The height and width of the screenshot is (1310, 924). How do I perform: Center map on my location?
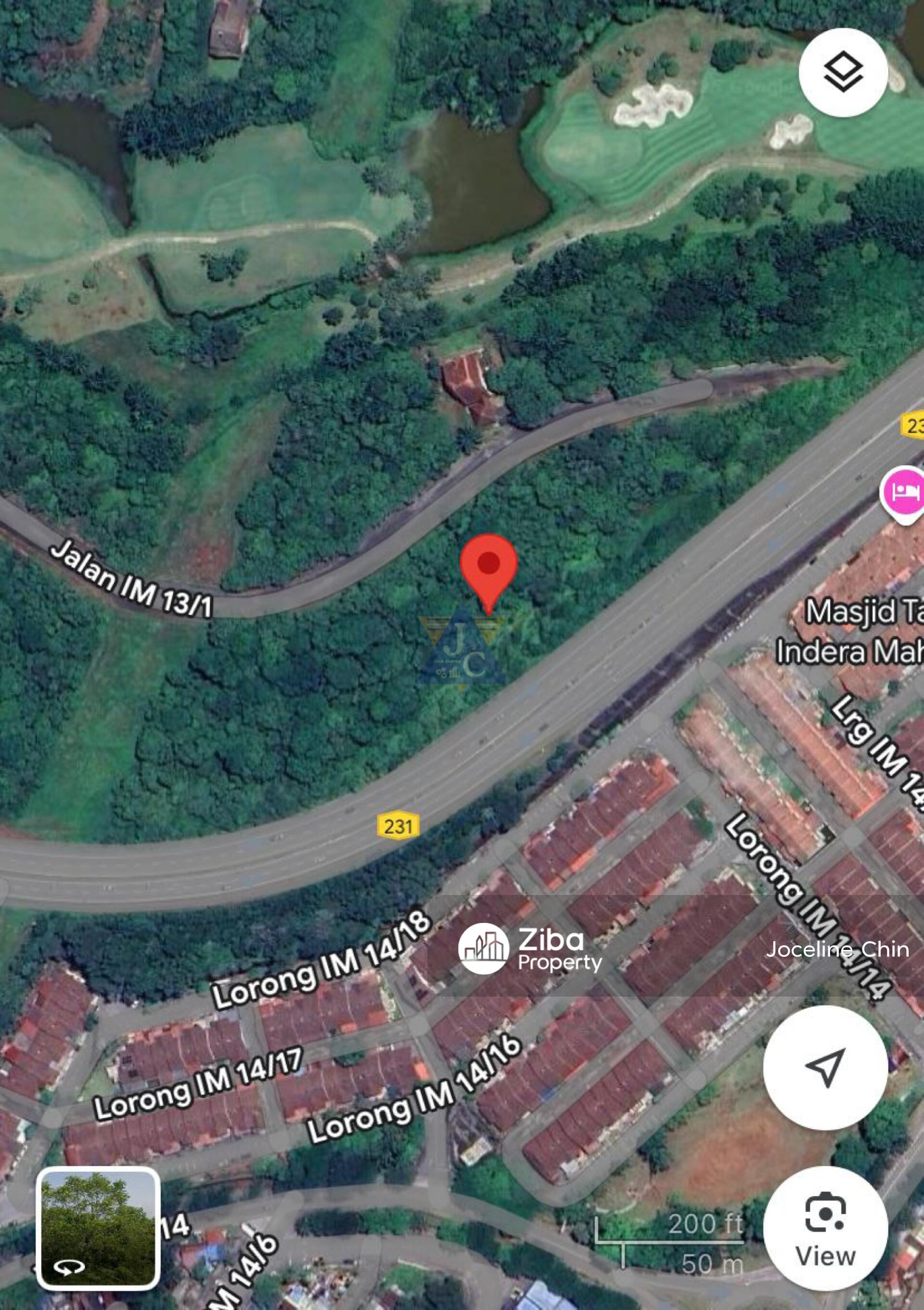(x=825, y=1067)
